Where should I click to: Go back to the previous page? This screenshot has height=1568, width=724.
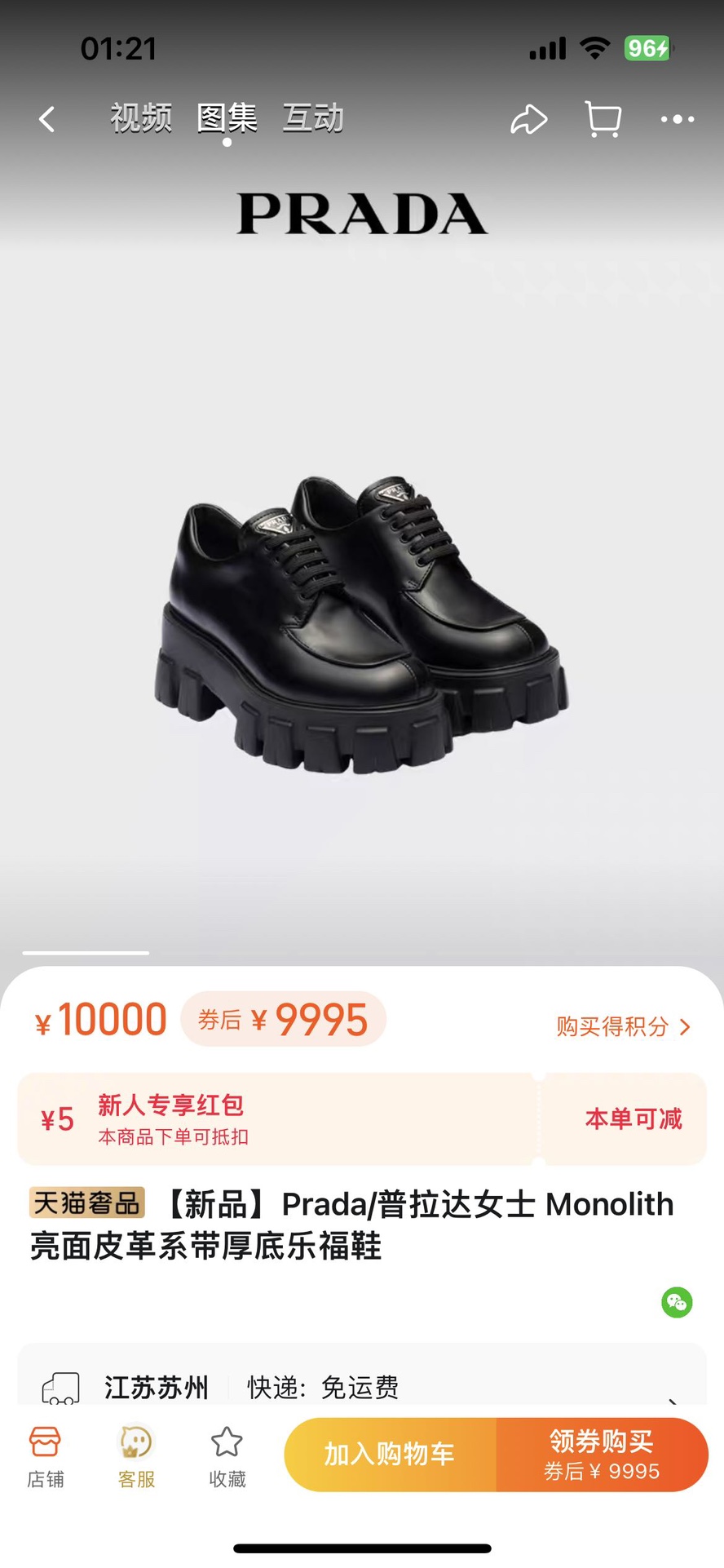(x=46, y=120)
